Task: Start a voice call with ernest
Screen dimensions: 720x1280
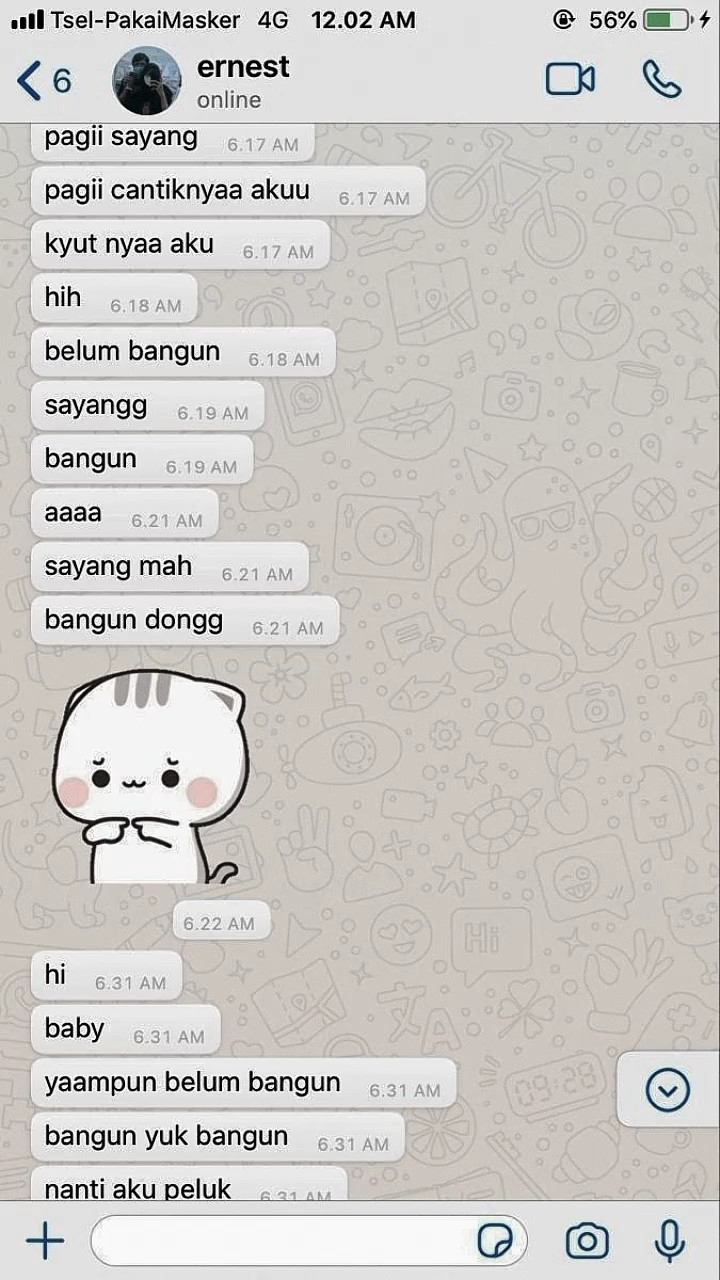Action: [x=661, y=80]
